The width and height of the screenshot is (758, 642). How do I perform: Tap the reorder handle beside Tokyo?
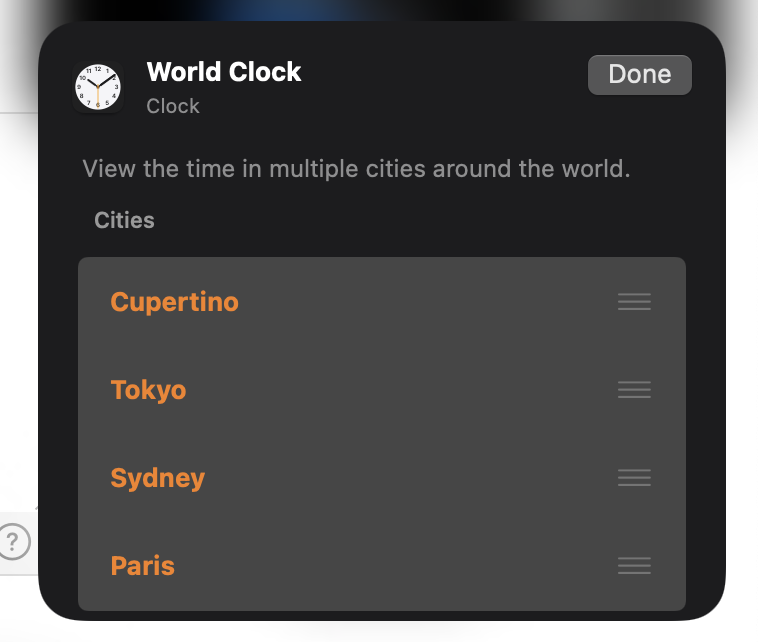[x=634, y=390]
